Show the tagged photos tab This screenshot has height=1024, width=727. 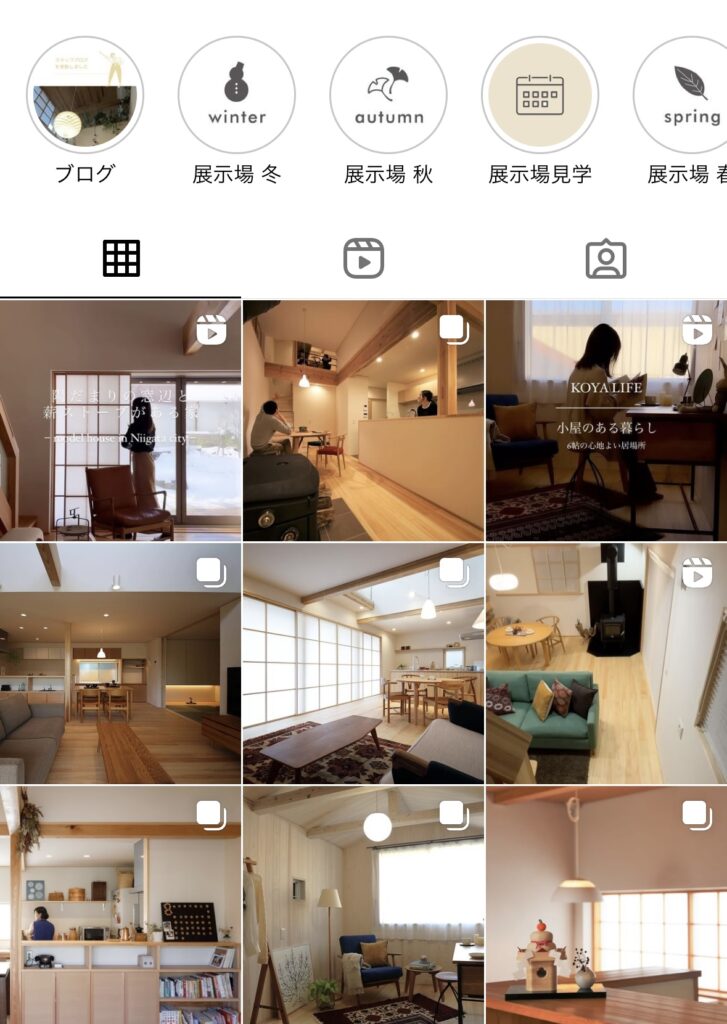(x=605, y=259)
